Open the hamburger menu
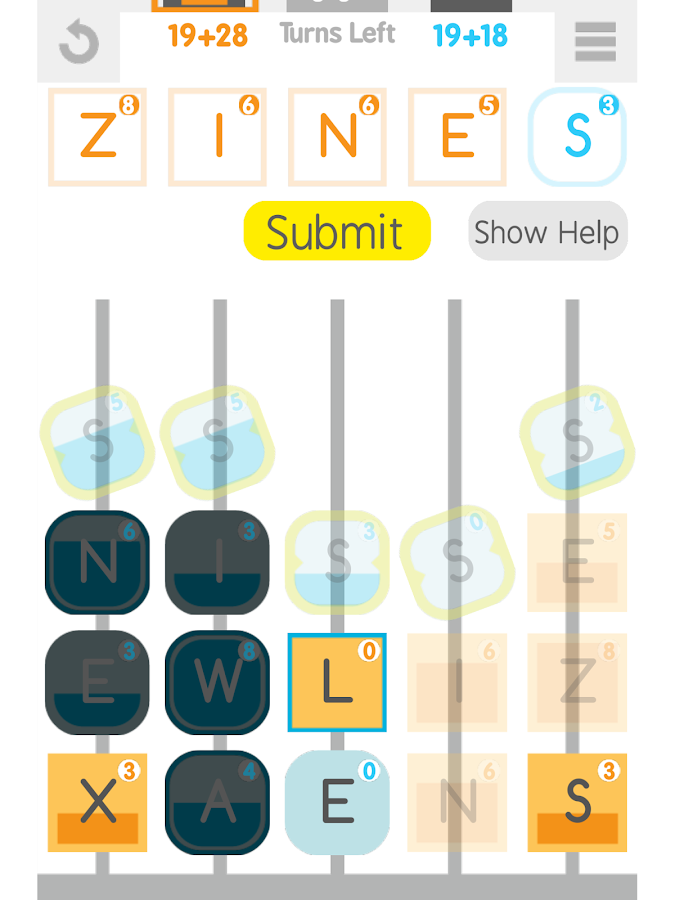Screen dimensions: 675x900 point(595,42)
